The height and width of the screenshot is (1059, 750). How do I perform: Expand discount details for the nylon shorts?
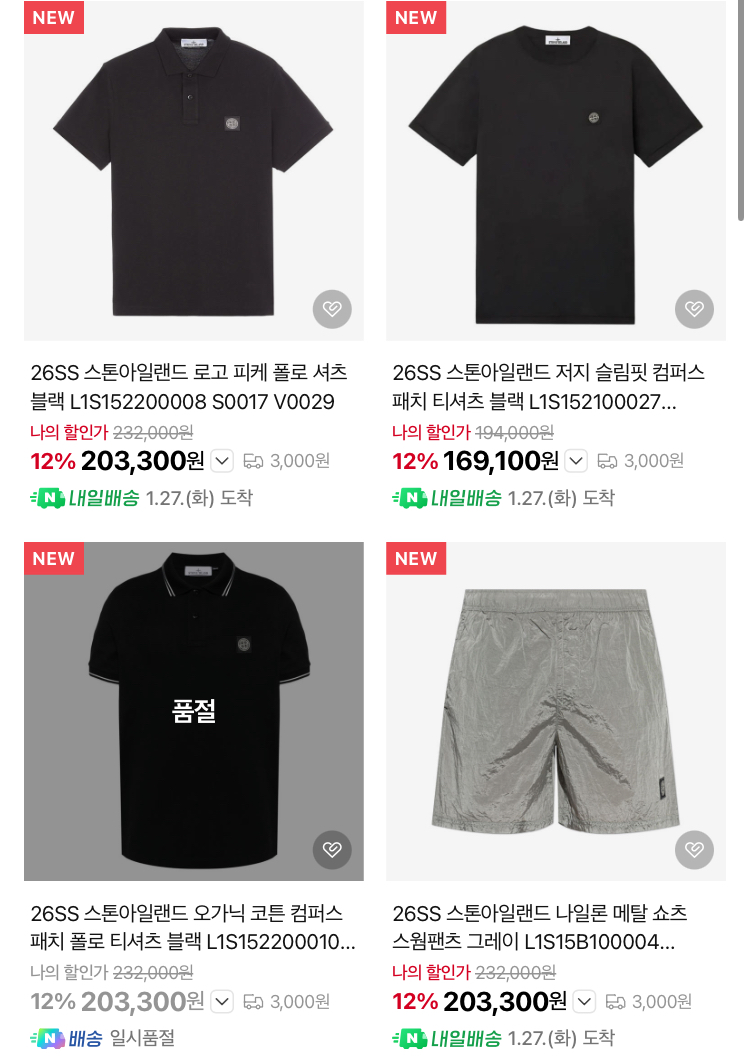[x=585, y=1001]
